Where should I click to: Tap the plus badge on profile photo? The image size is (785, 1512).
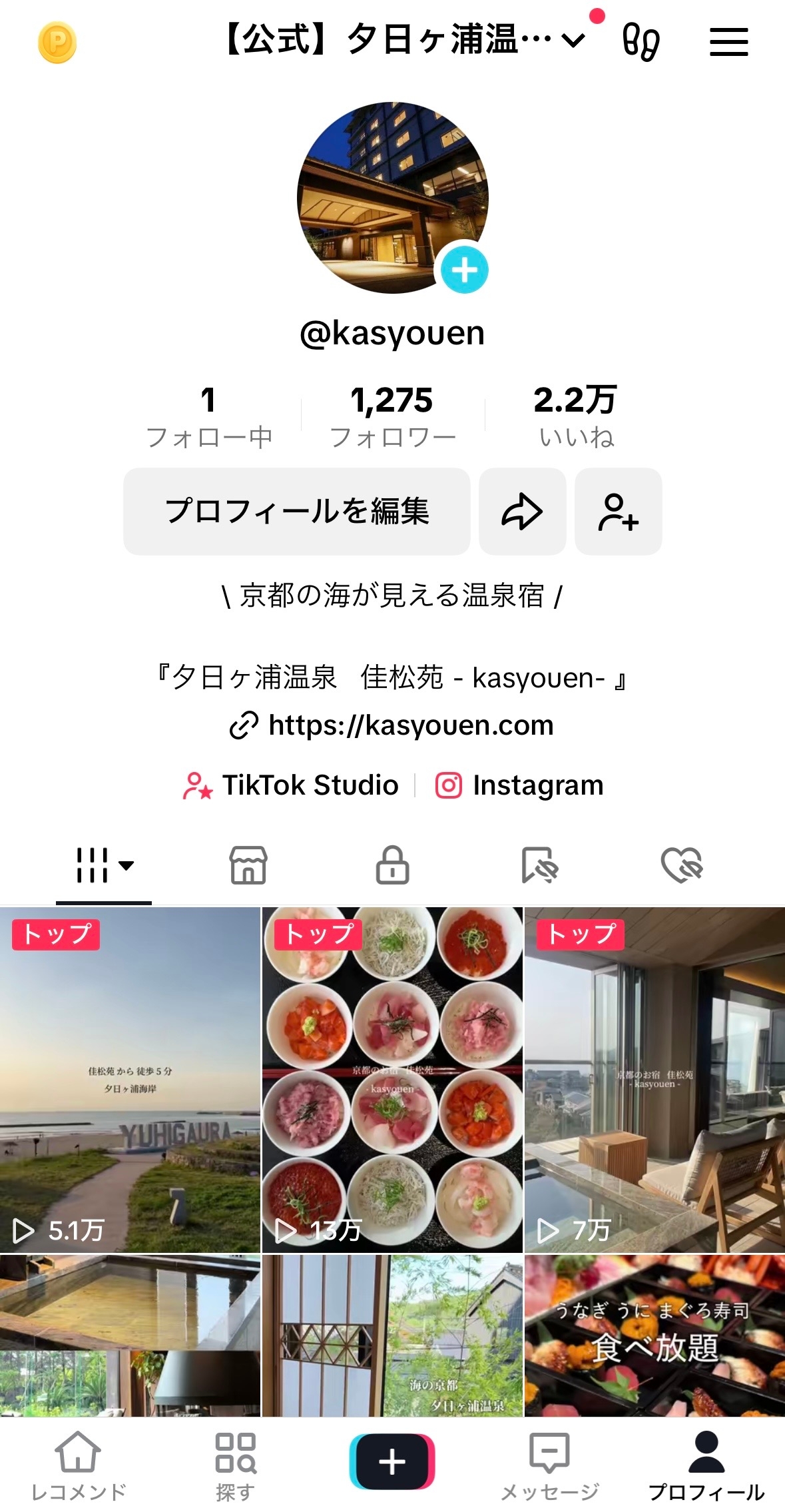[x=465, y=270]
